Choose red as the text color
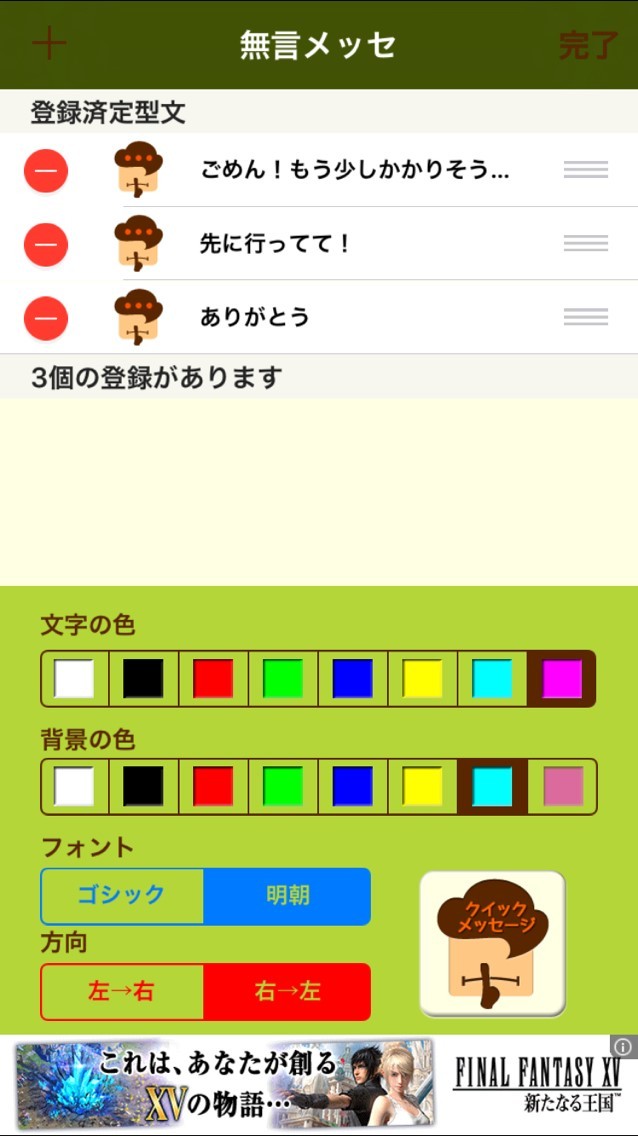Image resolution: width=638 pixels, height=1136 pixels. [x=213, y=679]
